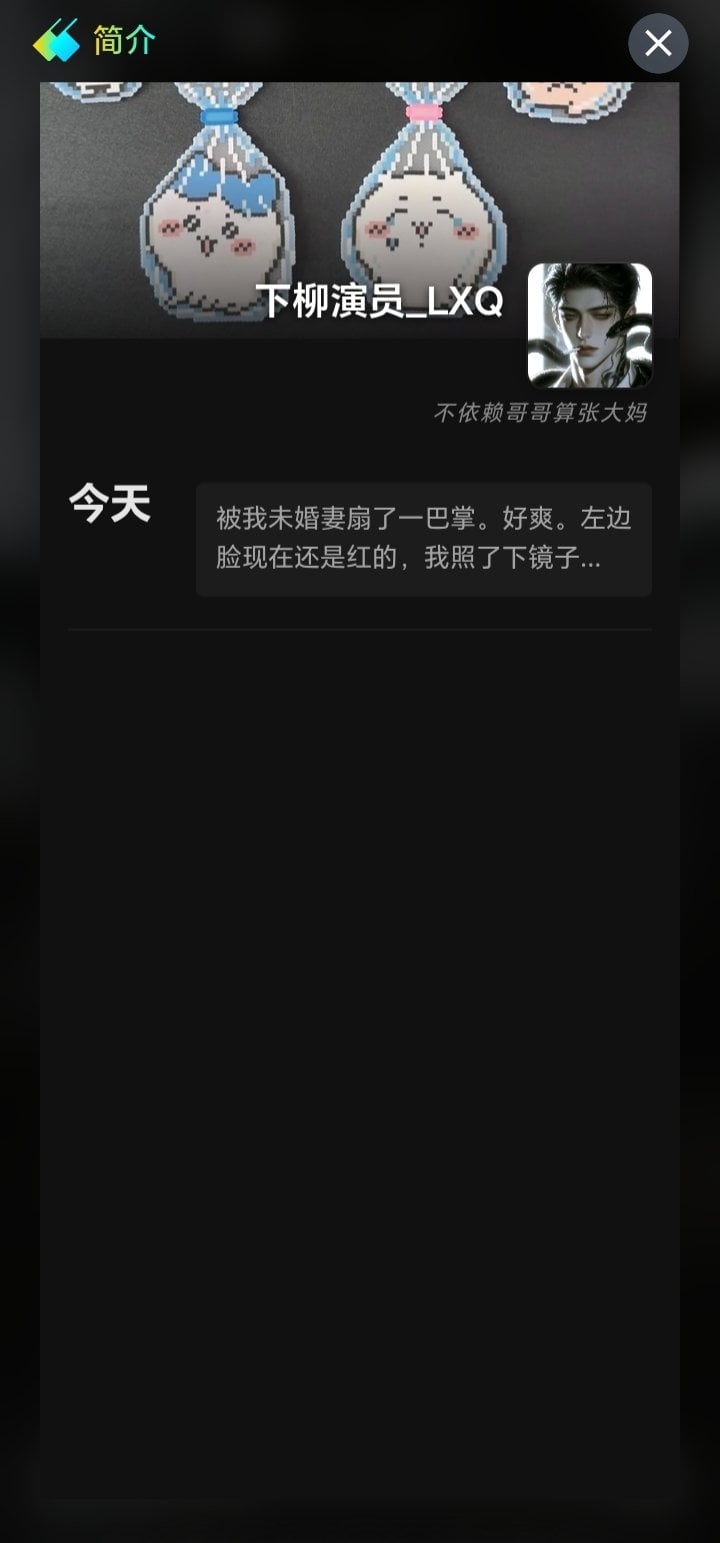Image resolution: width=720 pixels, height=1543 pixels.
Task: Close the 简介 overlay
Action: click(x=658, y=43)
